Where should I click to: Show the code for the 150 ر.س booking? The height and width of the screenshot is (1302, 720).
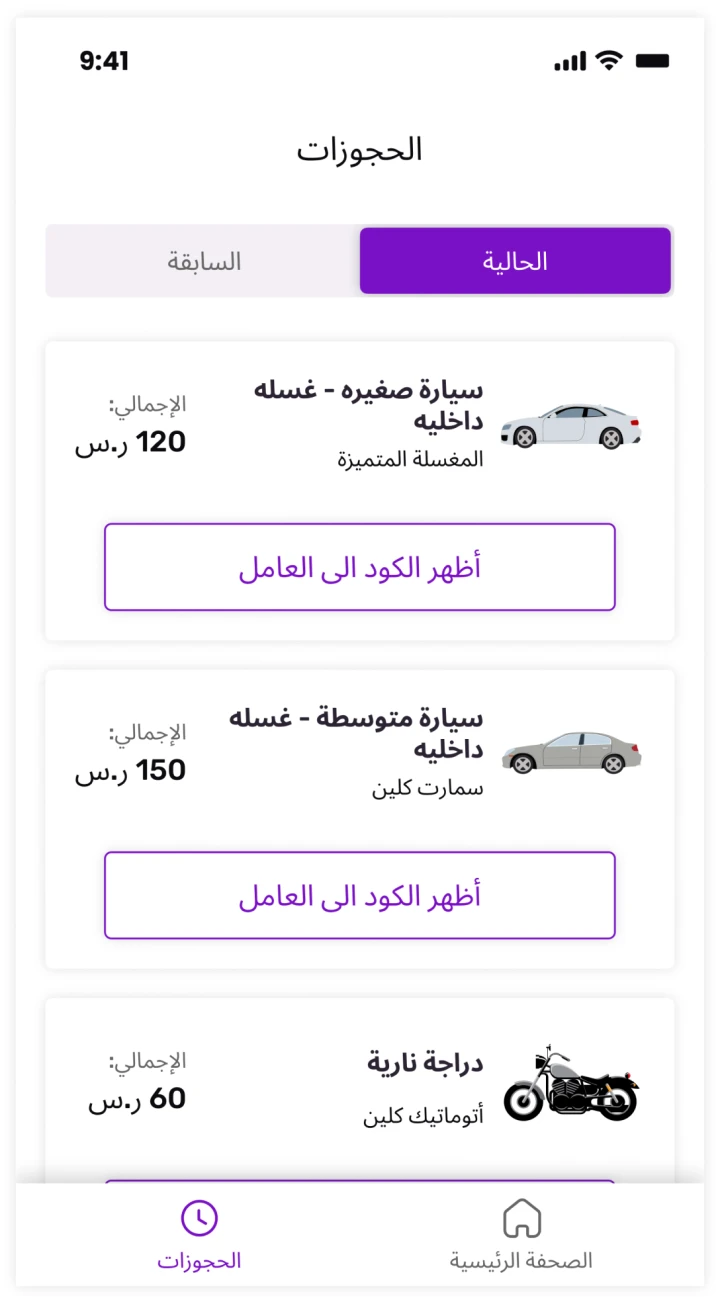(359, 895)
